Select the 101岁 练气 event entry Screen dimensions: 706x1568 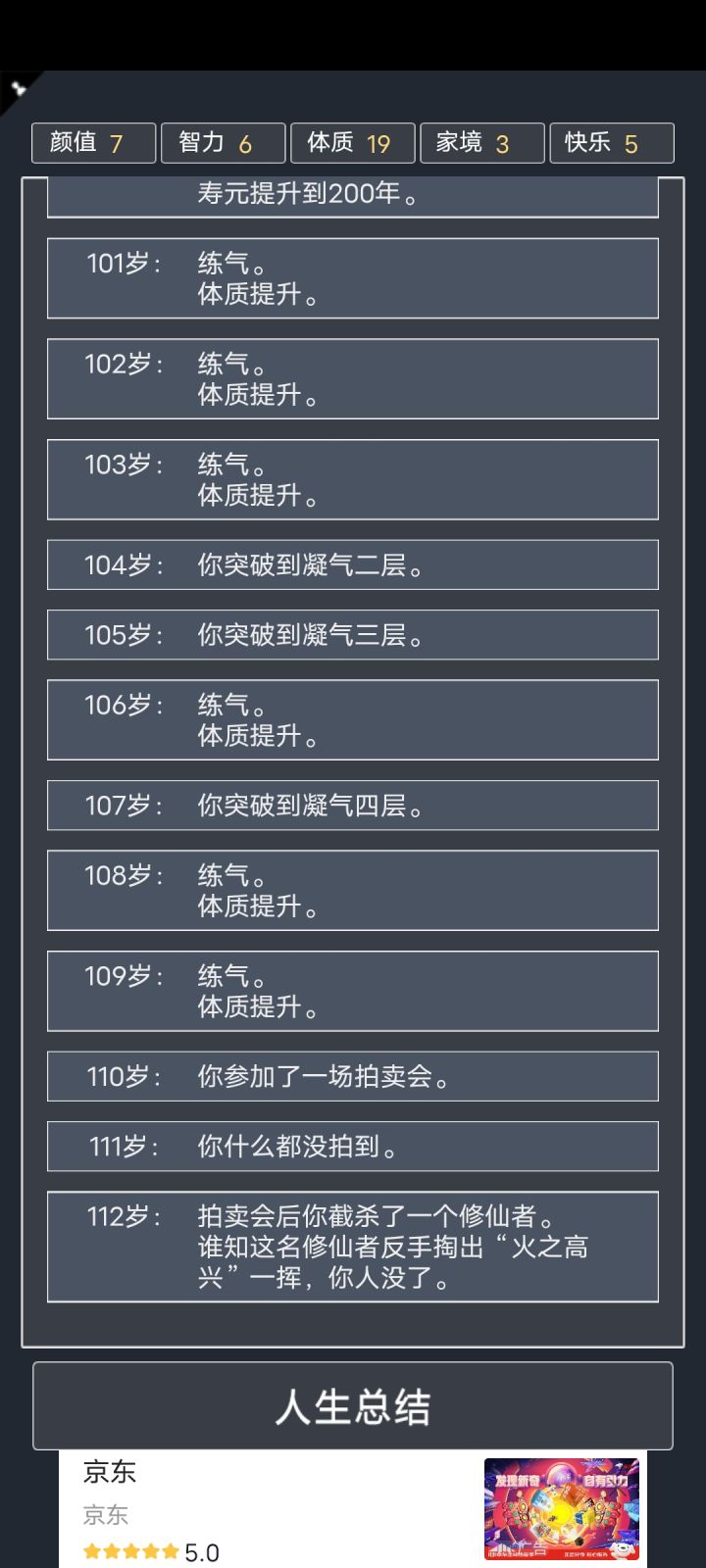[351, 278]
